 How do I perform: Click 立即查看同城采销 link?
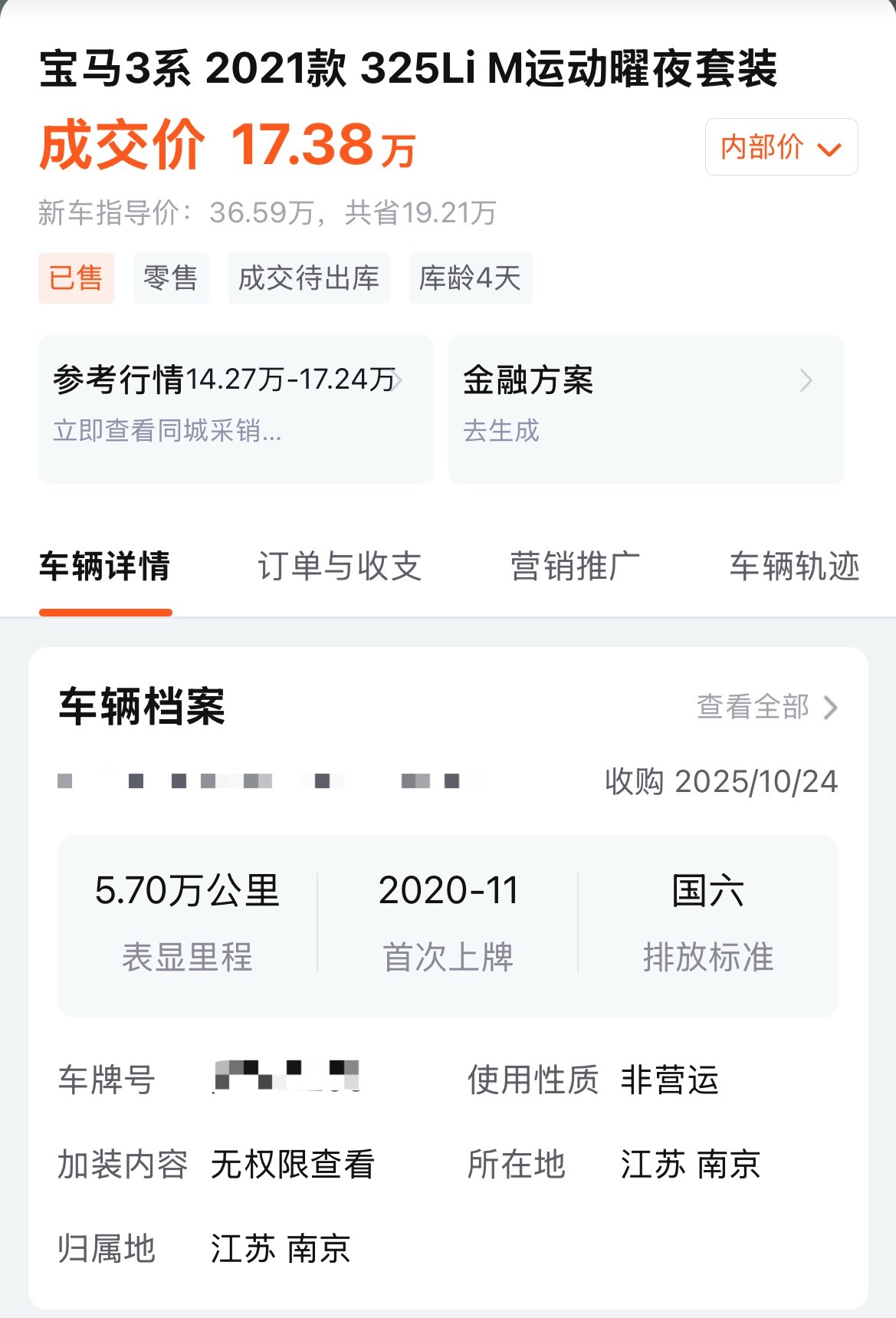tap(166, 433)
